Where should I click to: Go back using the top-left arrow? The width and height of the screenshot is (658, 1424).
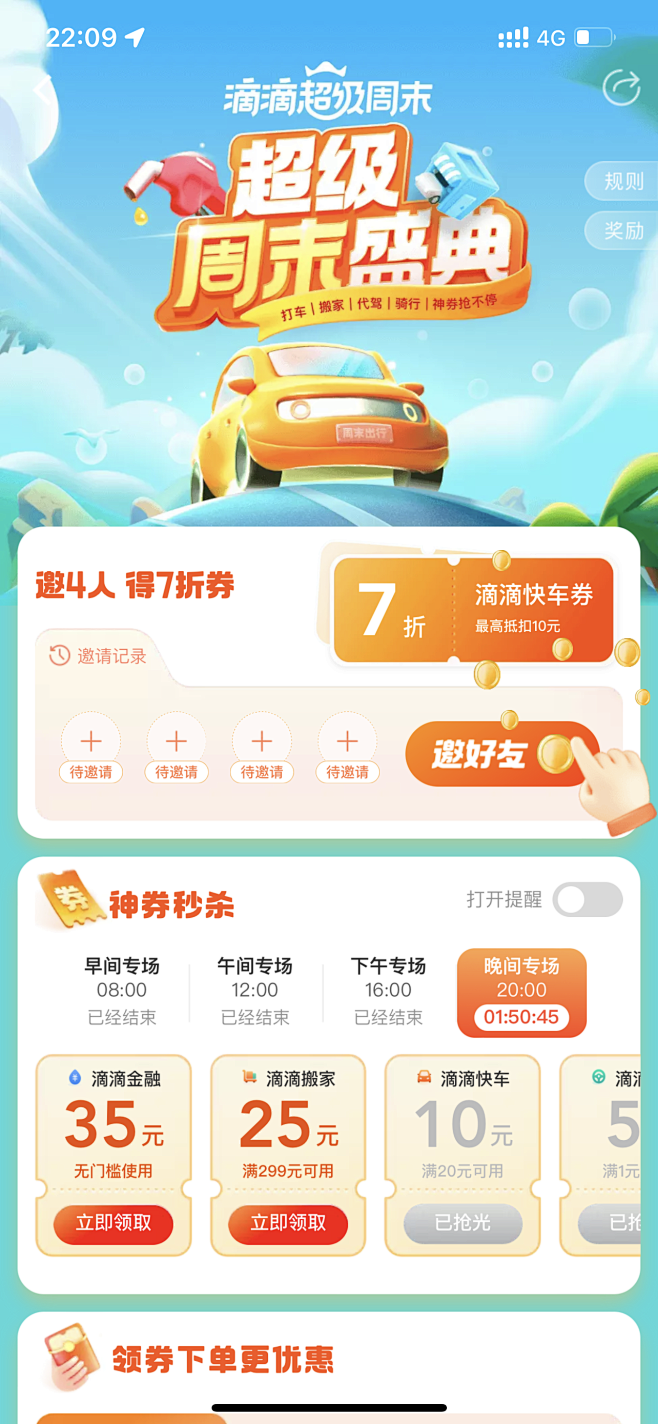(x=42, y=90)
